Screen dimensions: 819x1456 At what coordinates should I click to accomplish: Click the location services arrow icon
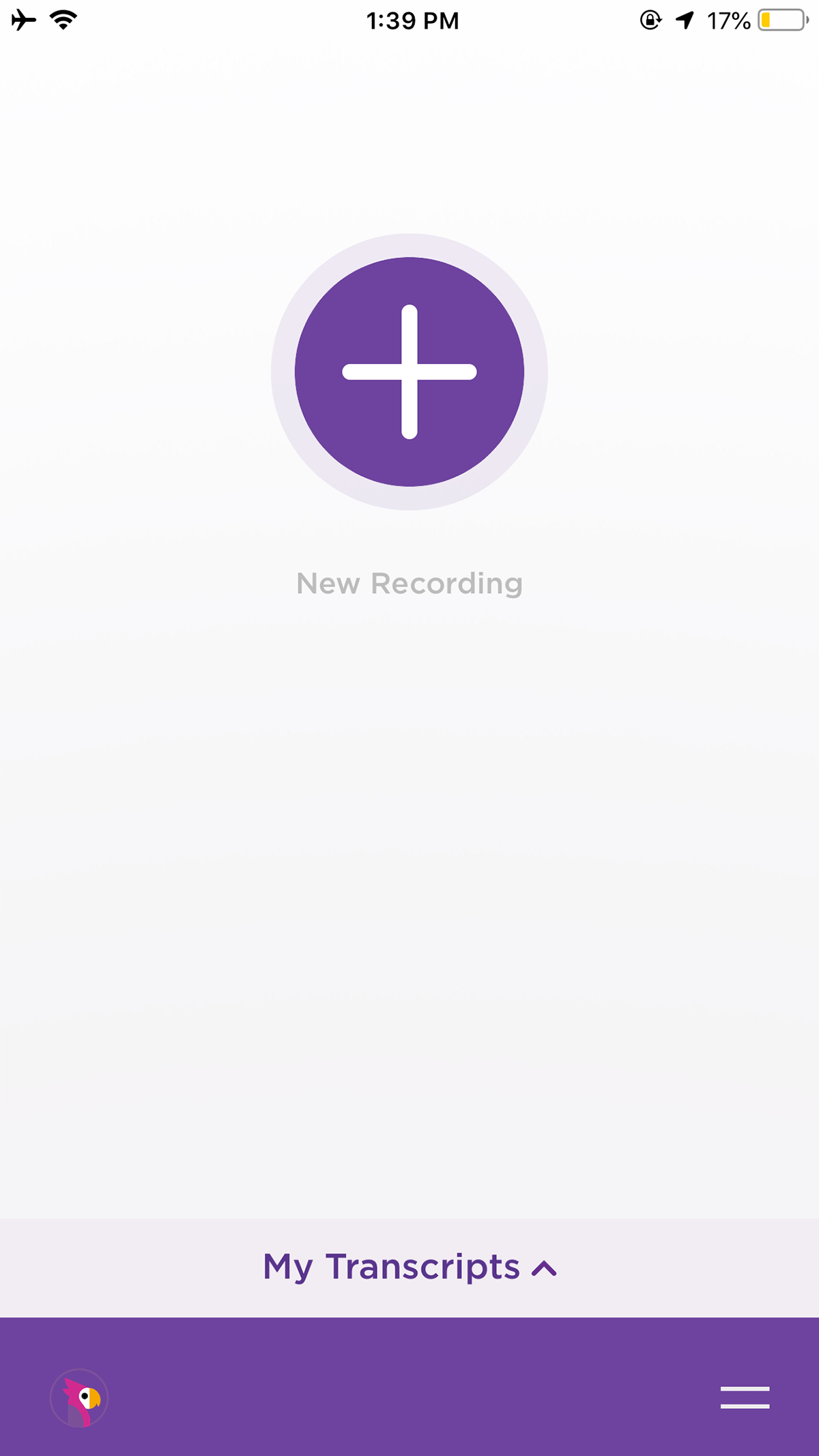coord(685,20)
